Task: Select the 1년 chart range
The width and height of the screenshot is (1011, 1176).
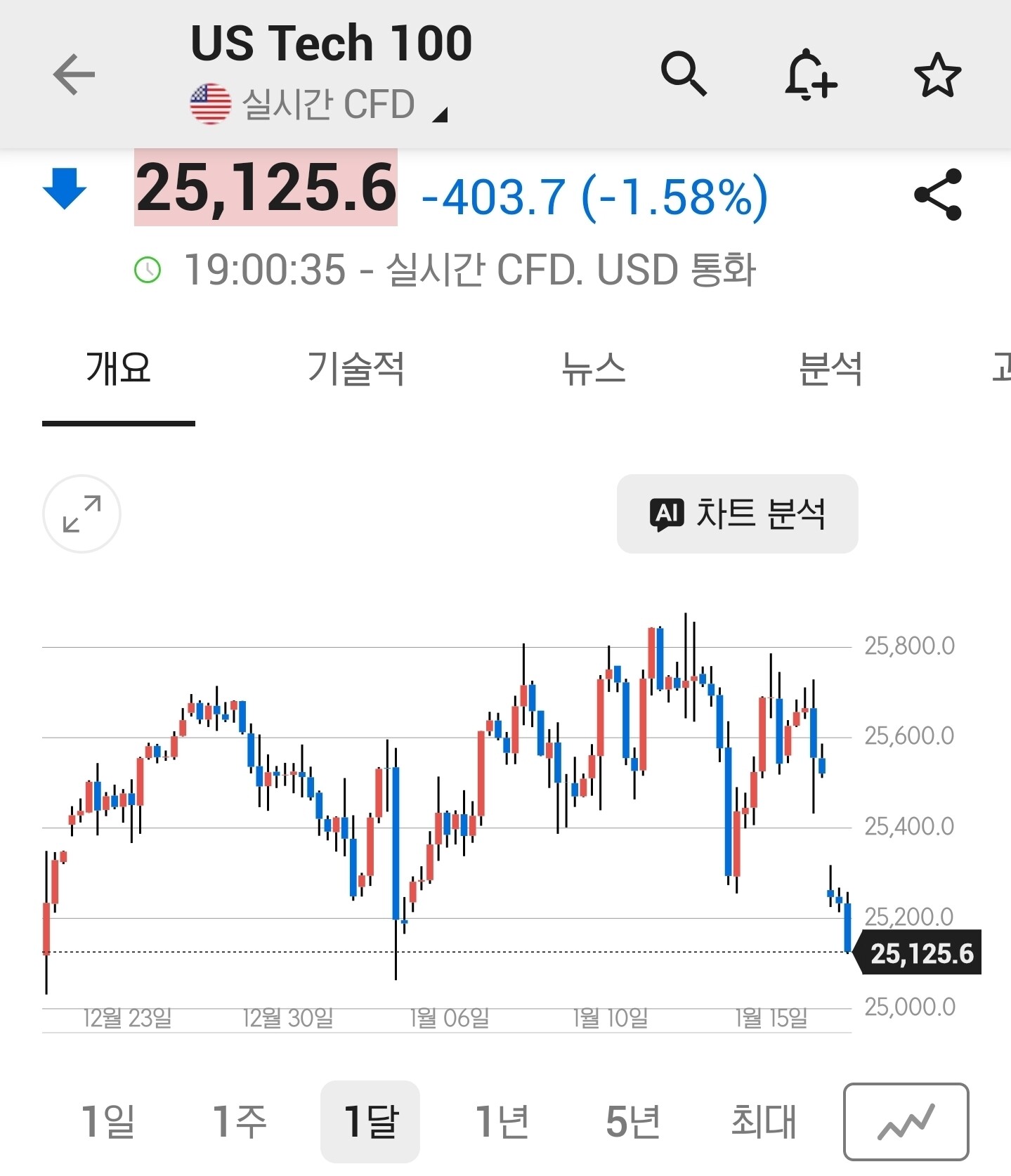Action: (x=502, y=1121)
